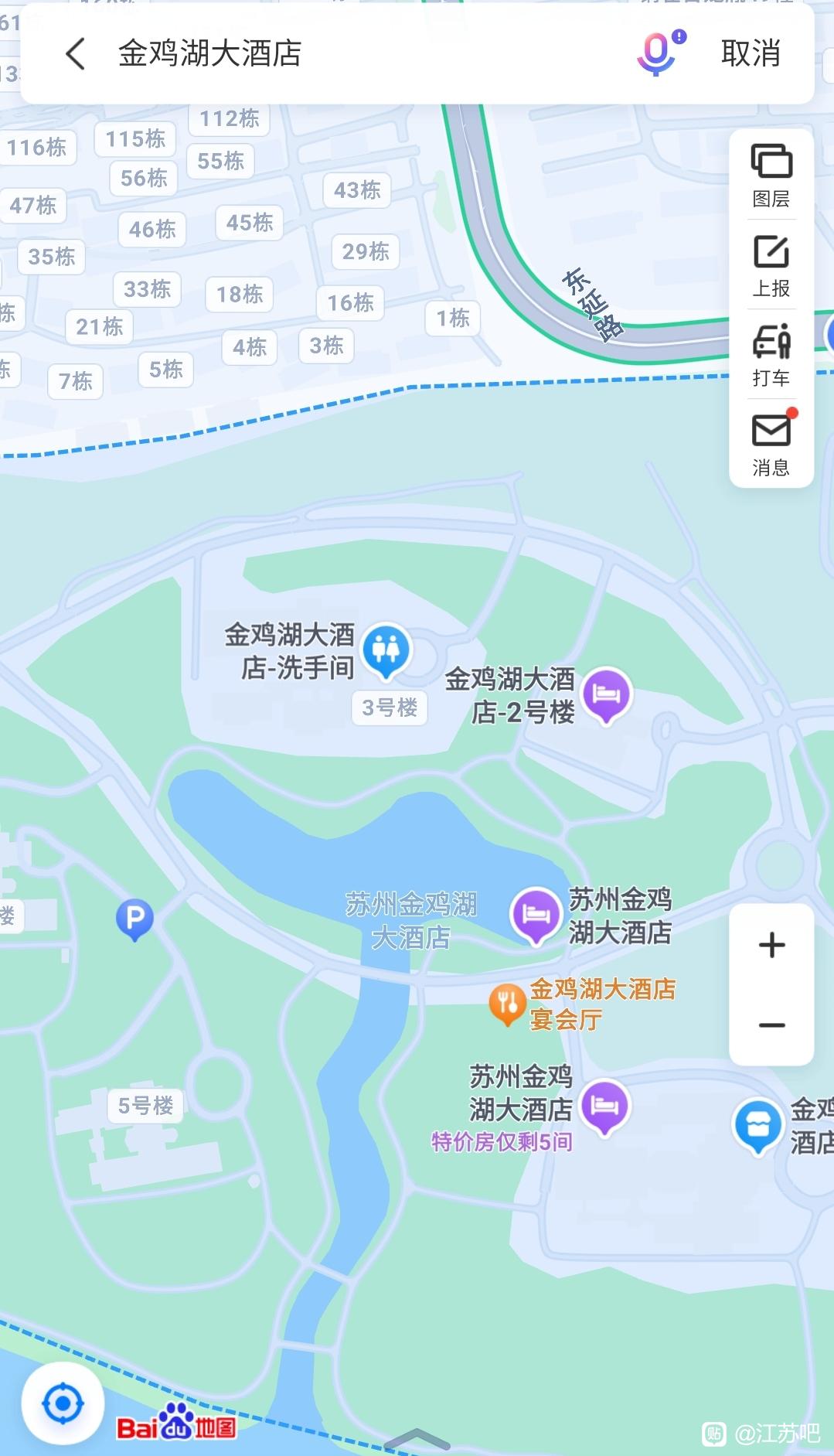Open 消息 messages
The image size is (834, 1456).
771,445
